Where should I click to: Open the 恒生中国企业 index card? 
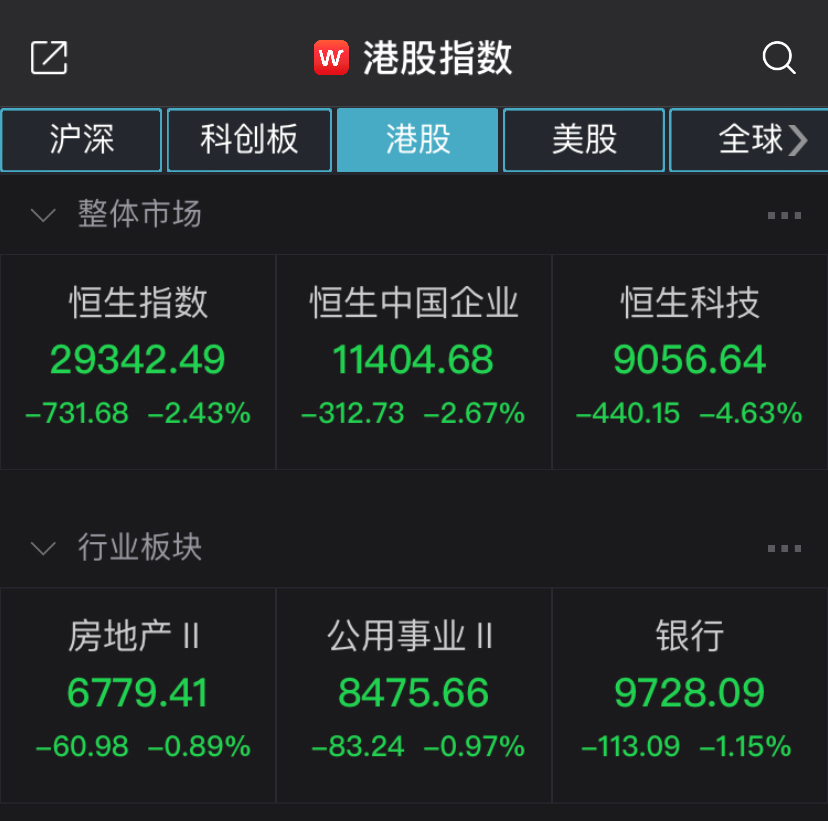pyautogui.click(x=414, y=361)
